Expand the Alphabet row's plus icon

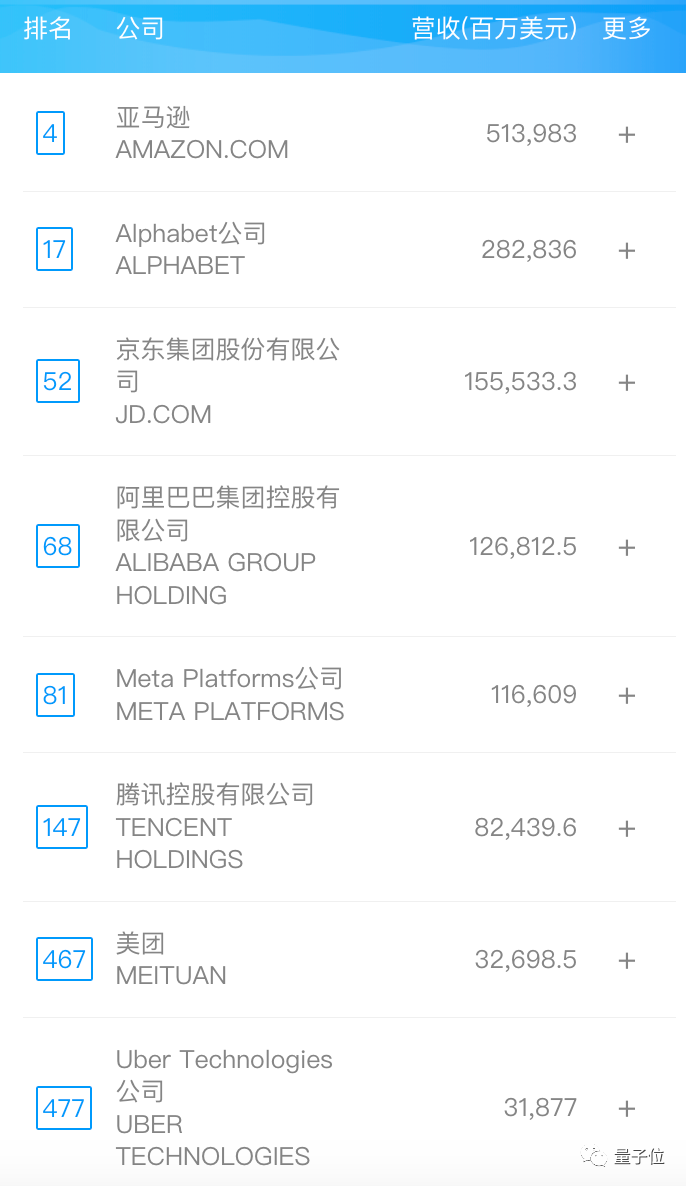pyautogui.click(x=627, y=250)
